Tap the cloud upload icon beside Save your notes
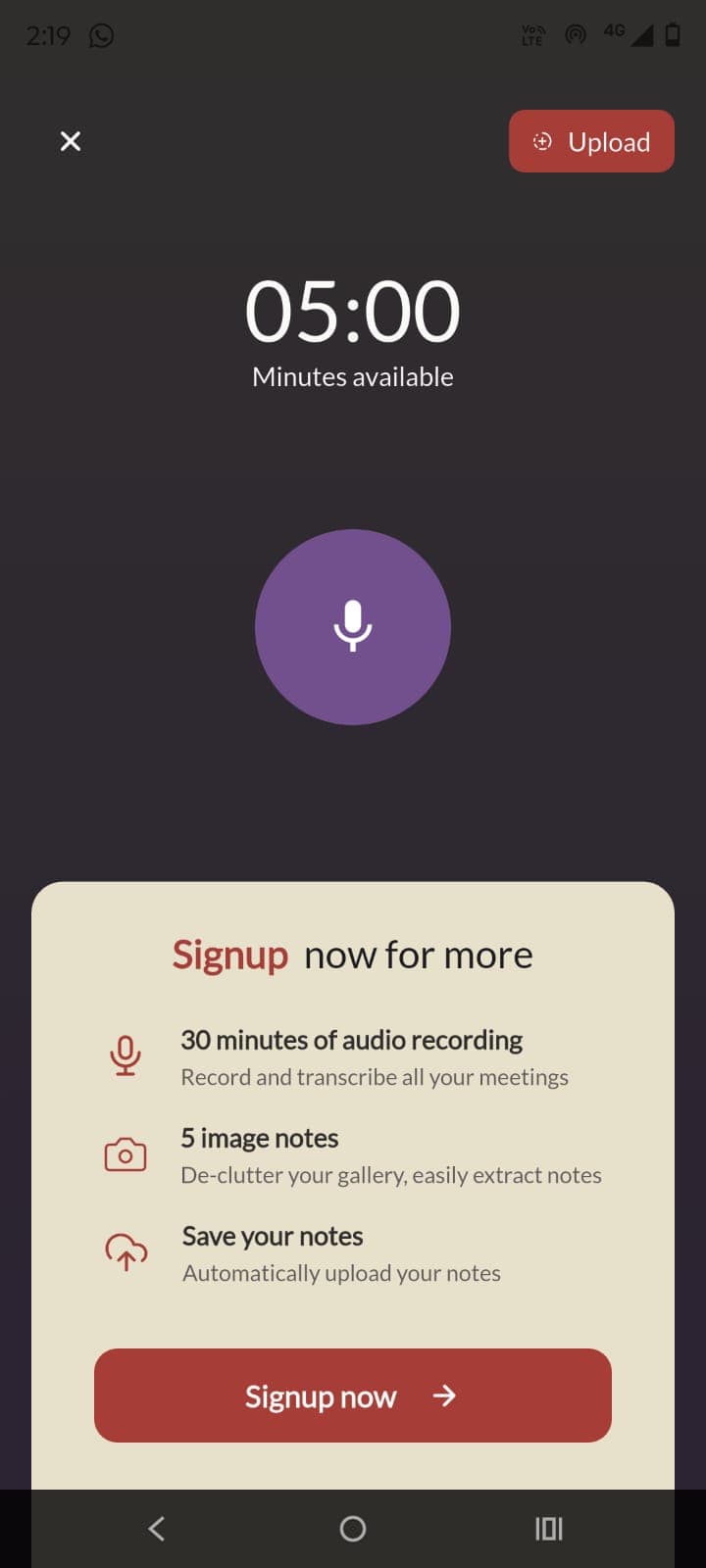Screen dimensions: 706x1568 coord(125,1251)
